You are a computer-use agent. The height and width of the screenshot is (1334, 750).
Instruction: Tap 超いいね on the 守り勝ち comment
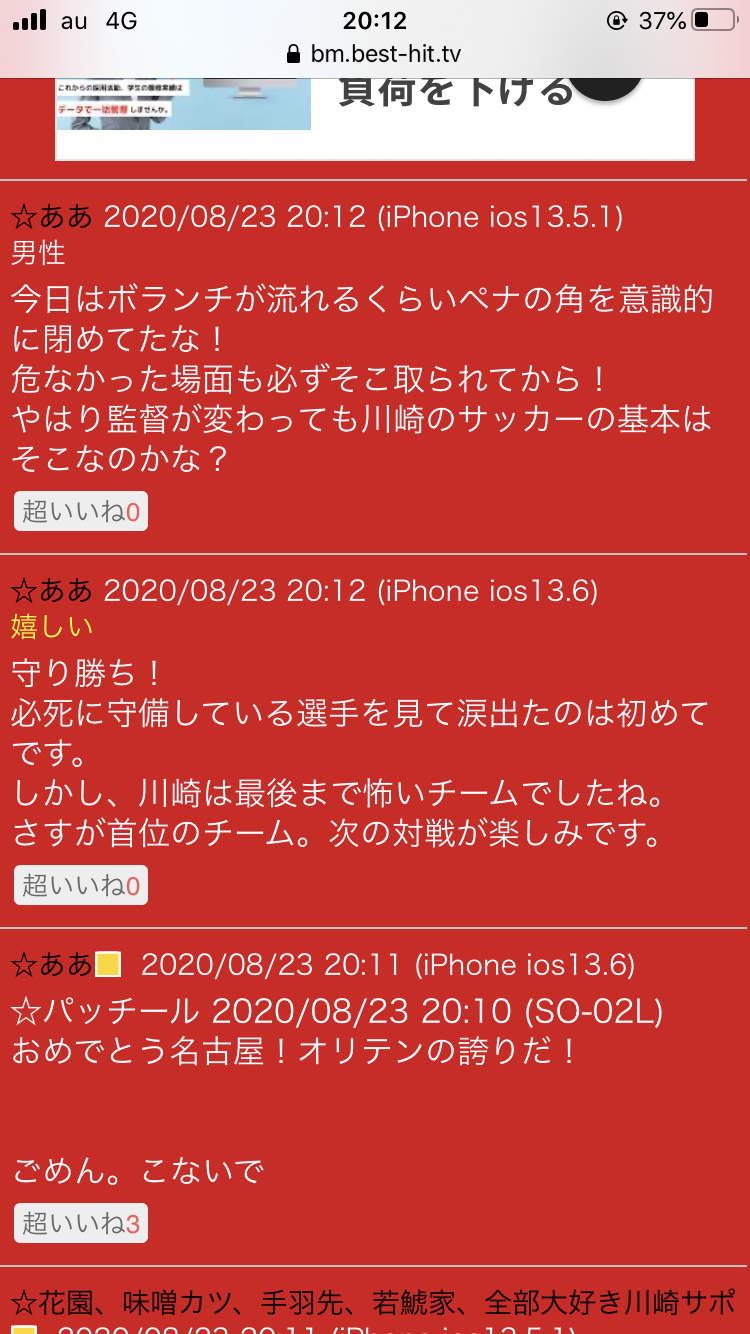point(81,885)
